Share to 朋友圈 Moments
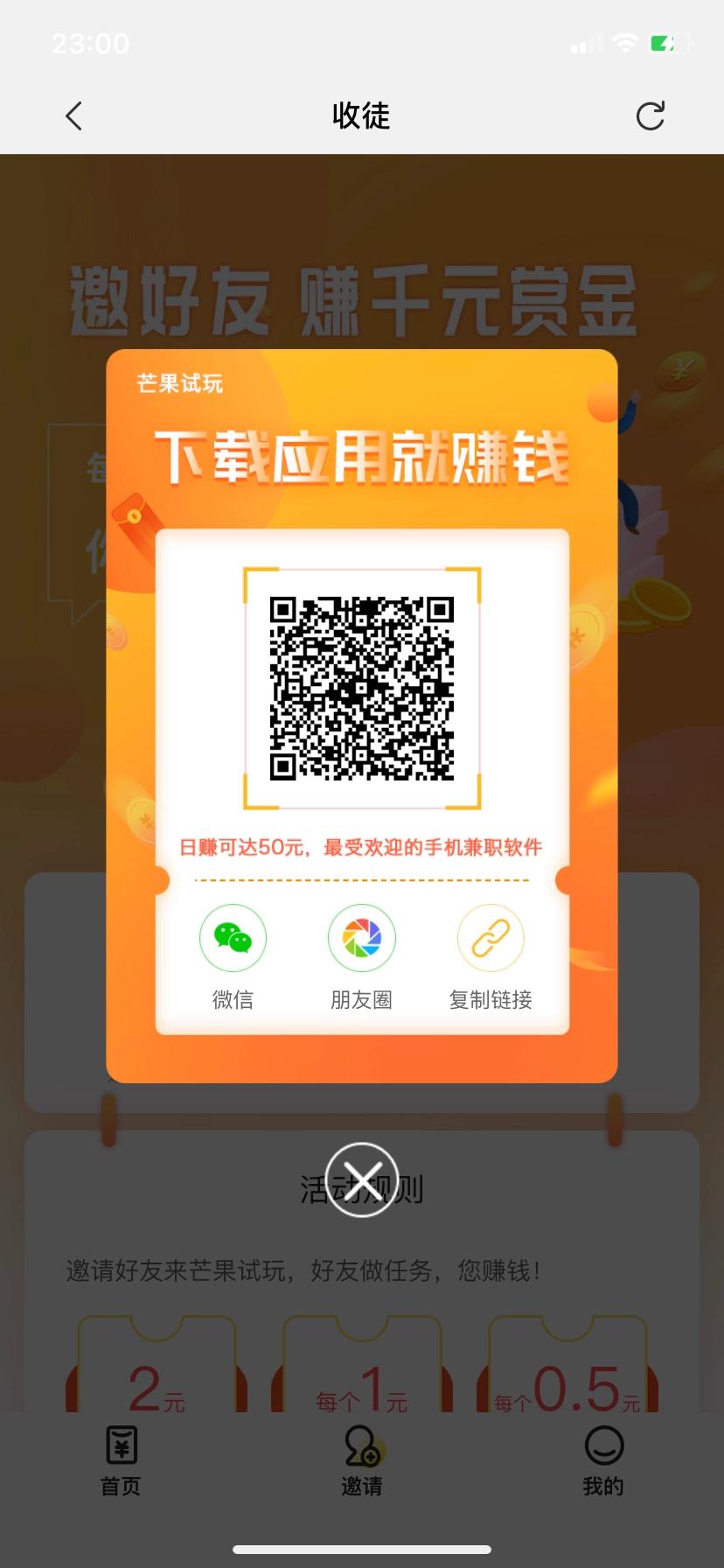Image resolution: width=724 pixels, height=1568 pixels. (x=361, y=937)
